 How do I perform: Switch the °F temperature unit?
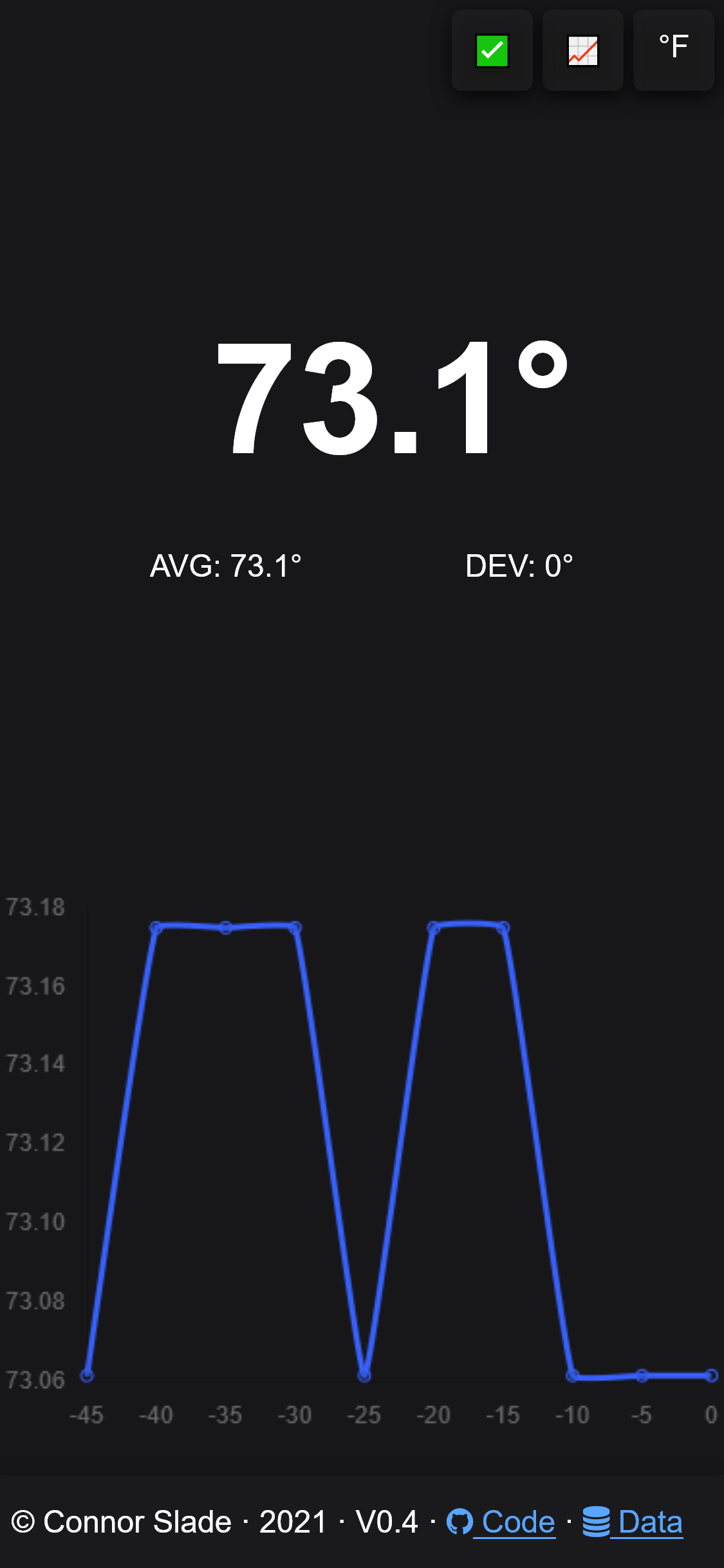673,49
